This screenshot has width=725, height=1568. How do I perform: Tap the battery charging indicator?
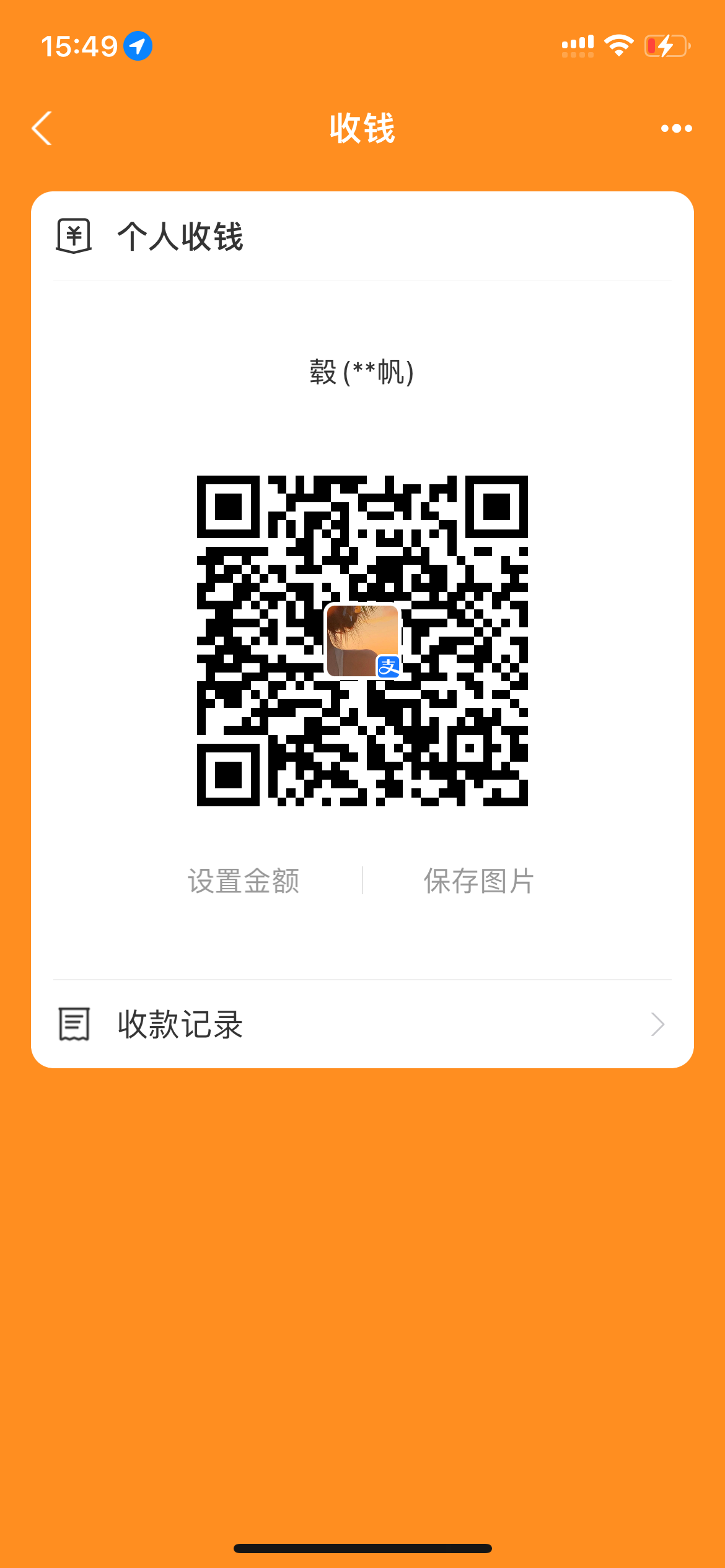tap(666, 45)
